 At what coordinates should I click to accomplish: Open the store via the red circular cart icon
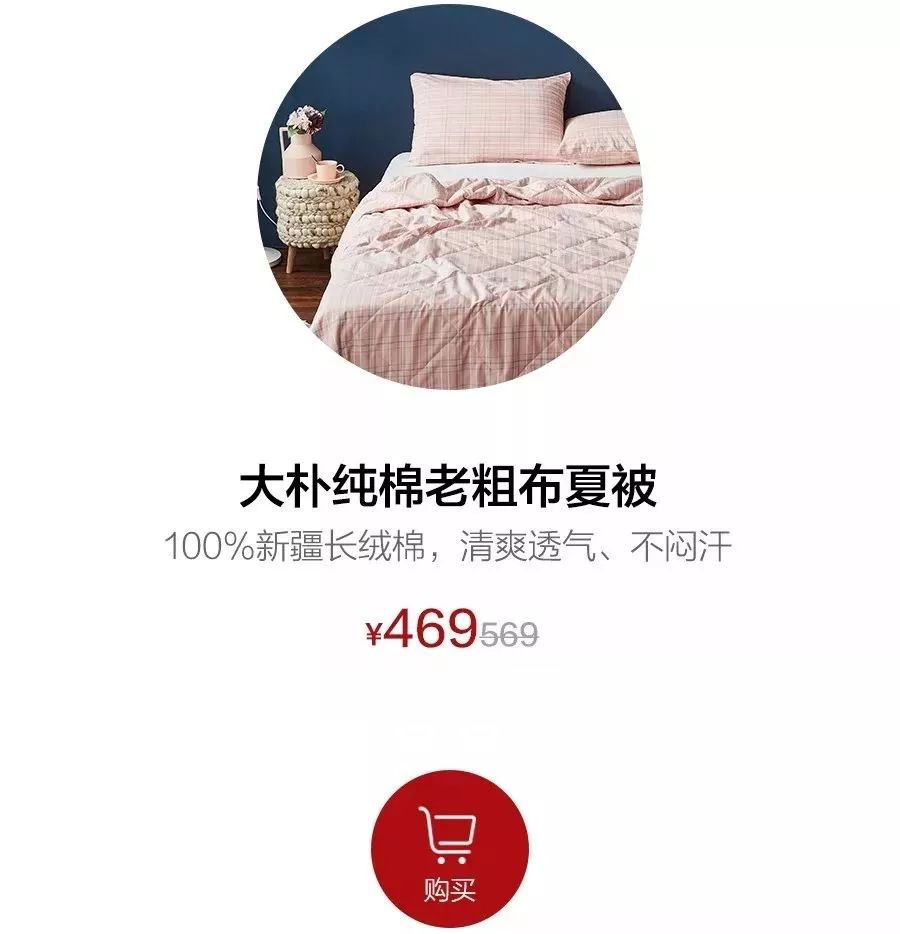[448, 850]
